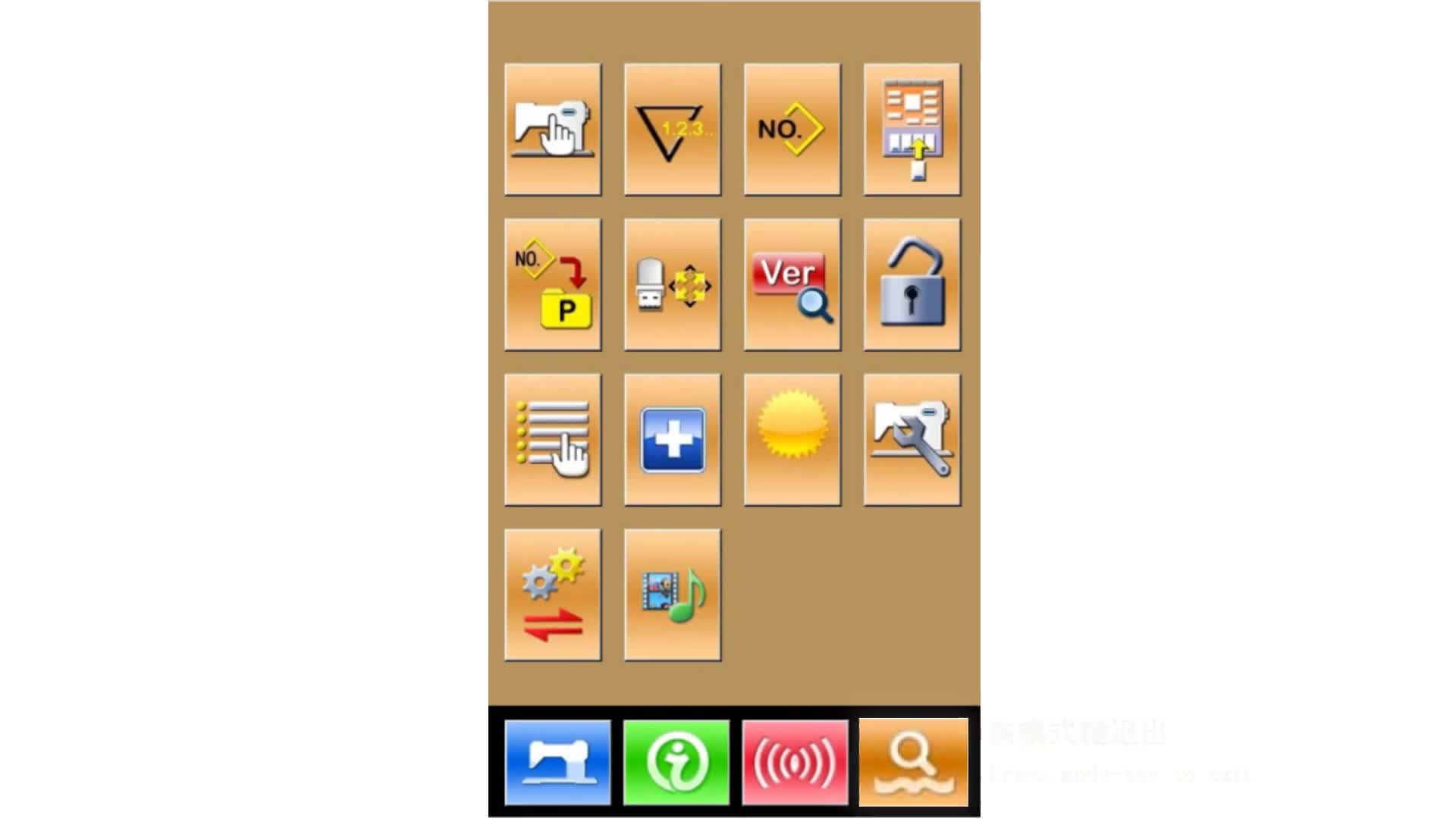Check the Ver version info tile

pyautogui.click(x=792, y=285)
